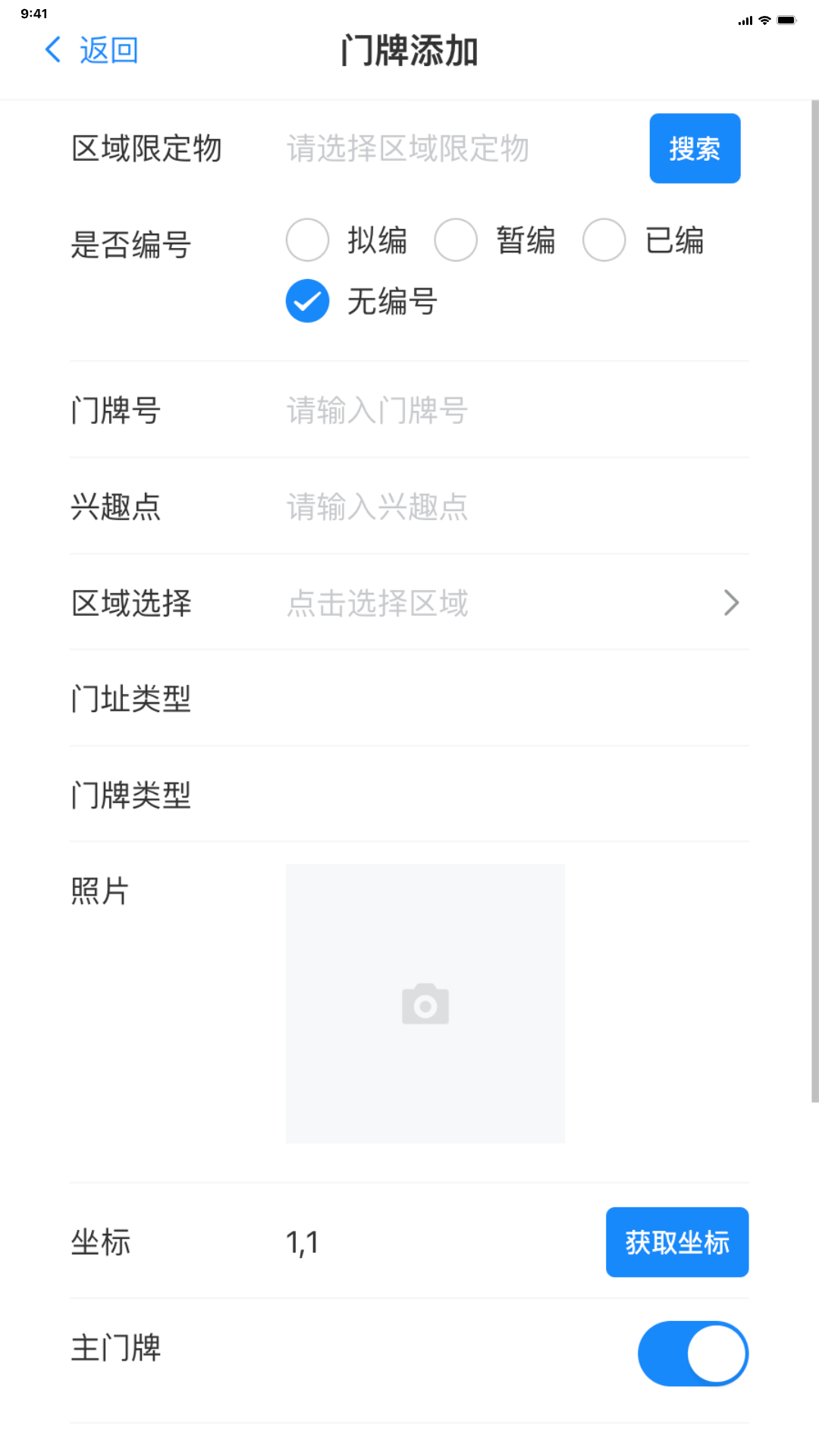Click the Wi-Fi icon in the status bar
This screenshot has width=819, height=1456.
[x=763, y=20]
